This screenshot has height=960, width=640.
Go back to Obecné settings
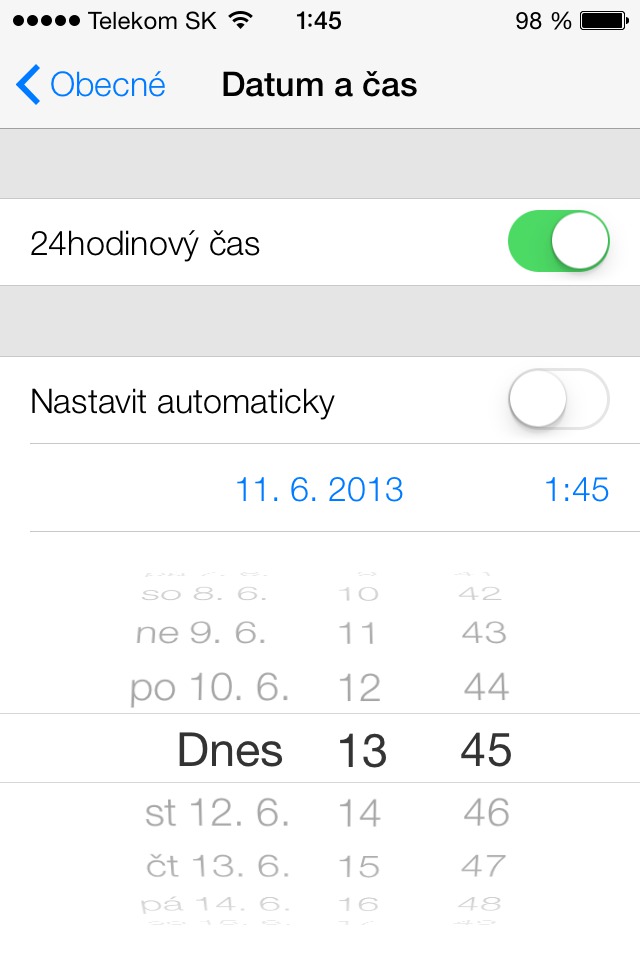point(91,85)
